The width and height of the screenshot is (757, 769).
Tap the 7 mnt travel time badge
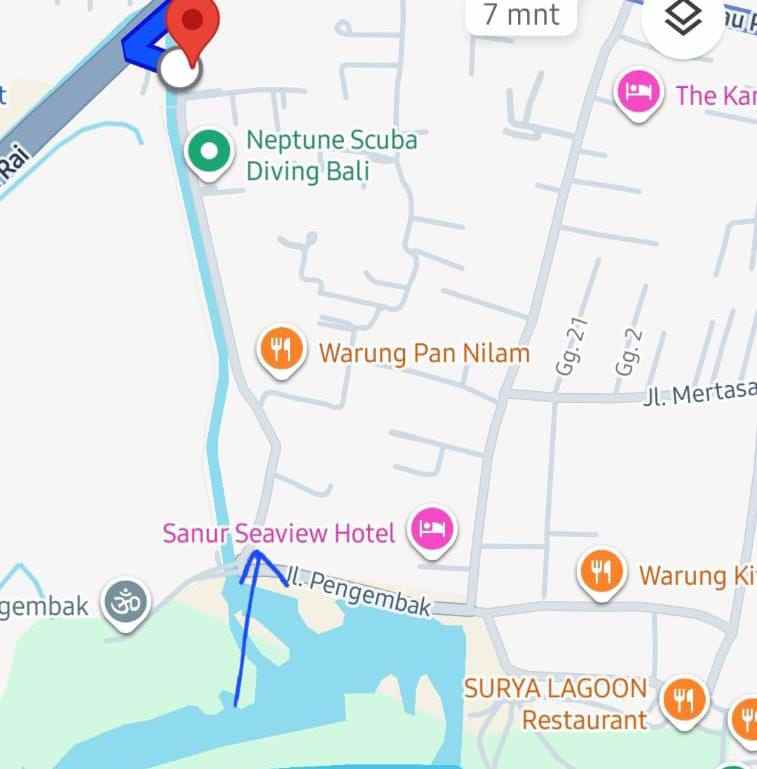click(521, 15)
